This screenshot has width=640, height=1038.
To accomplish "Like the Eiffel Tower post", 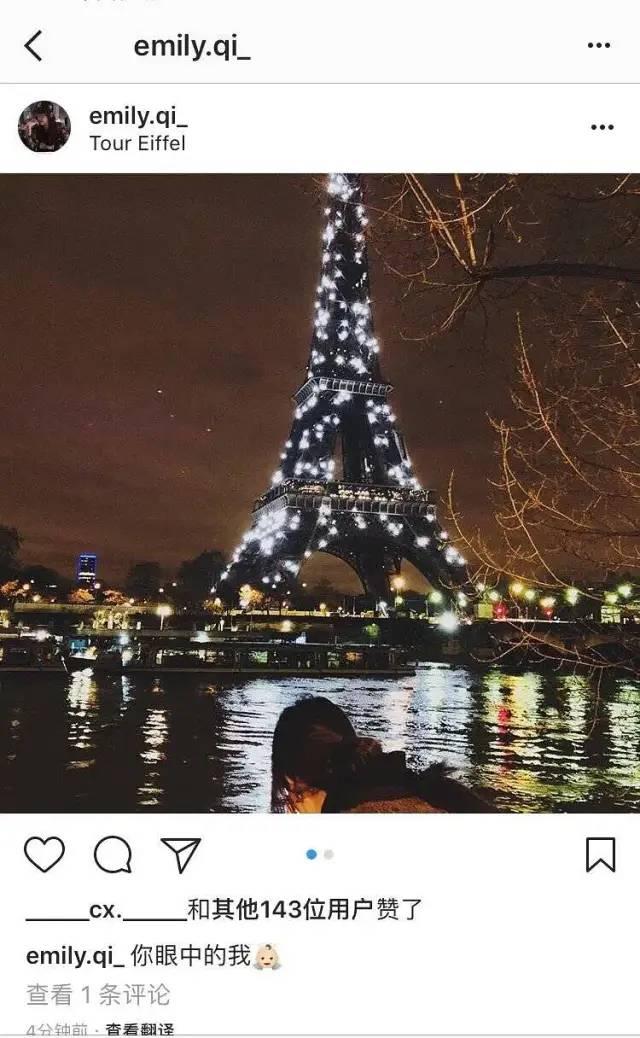I will click(44, 854).
